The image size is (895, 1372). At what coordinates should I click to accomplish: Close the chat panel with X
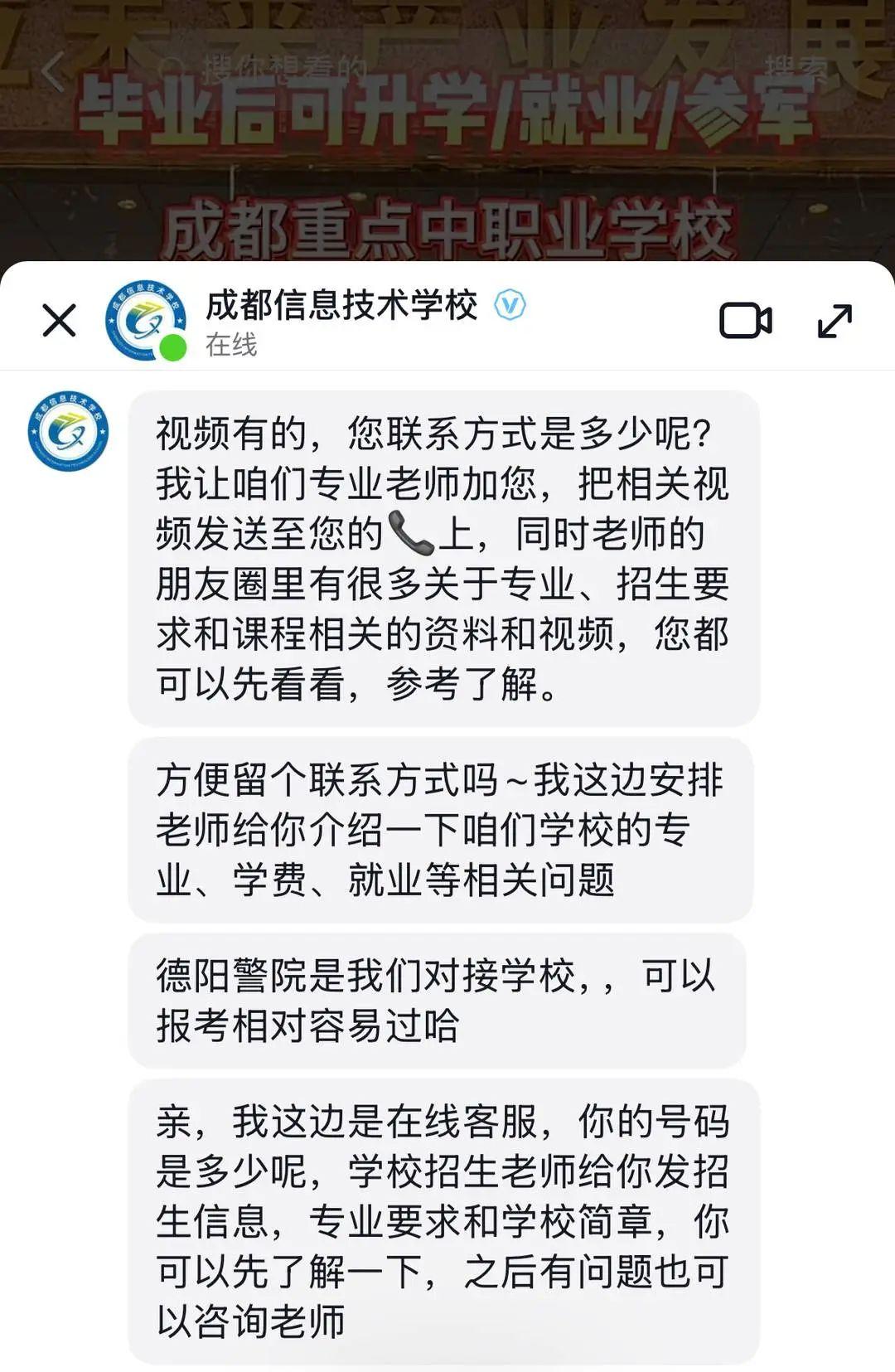(59, 320)
